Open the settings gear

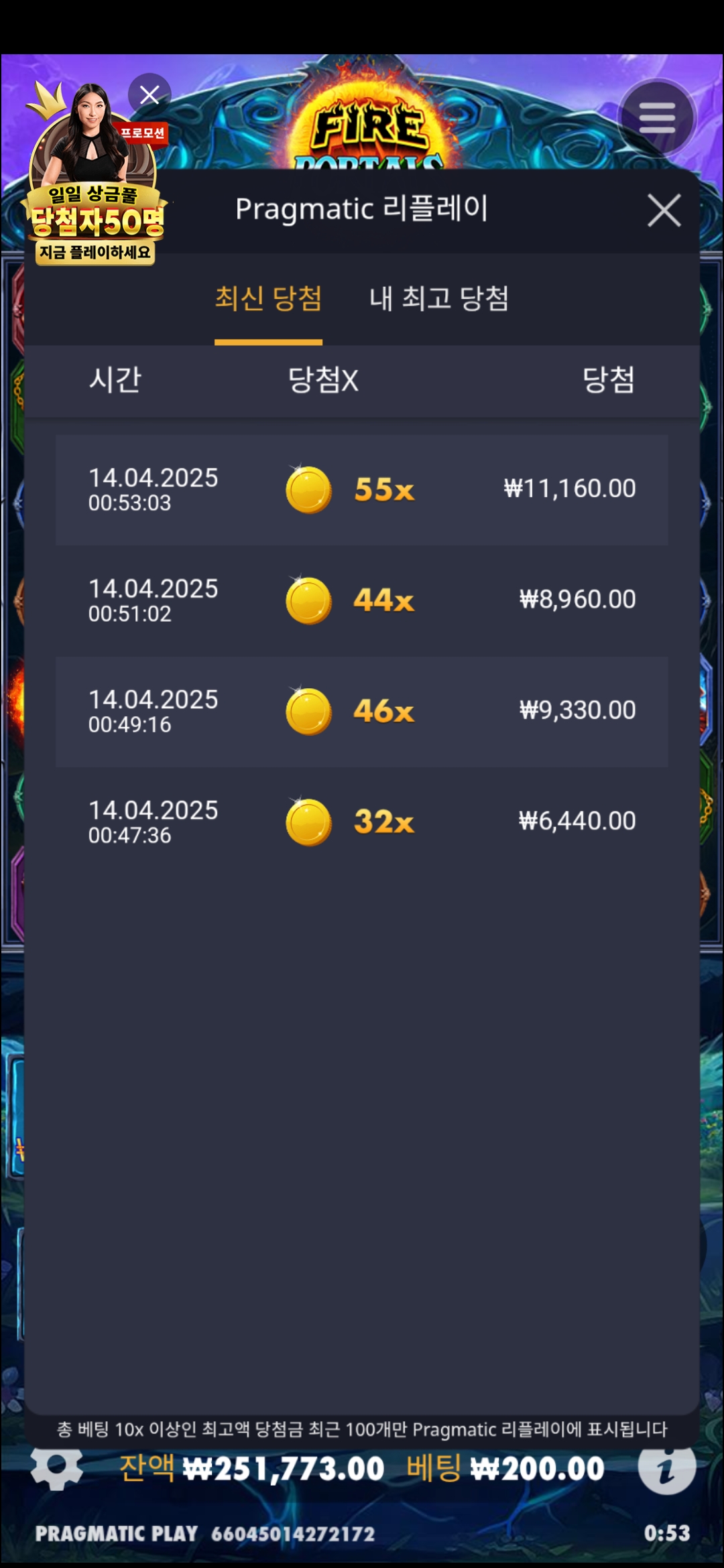coord(57,1468)
